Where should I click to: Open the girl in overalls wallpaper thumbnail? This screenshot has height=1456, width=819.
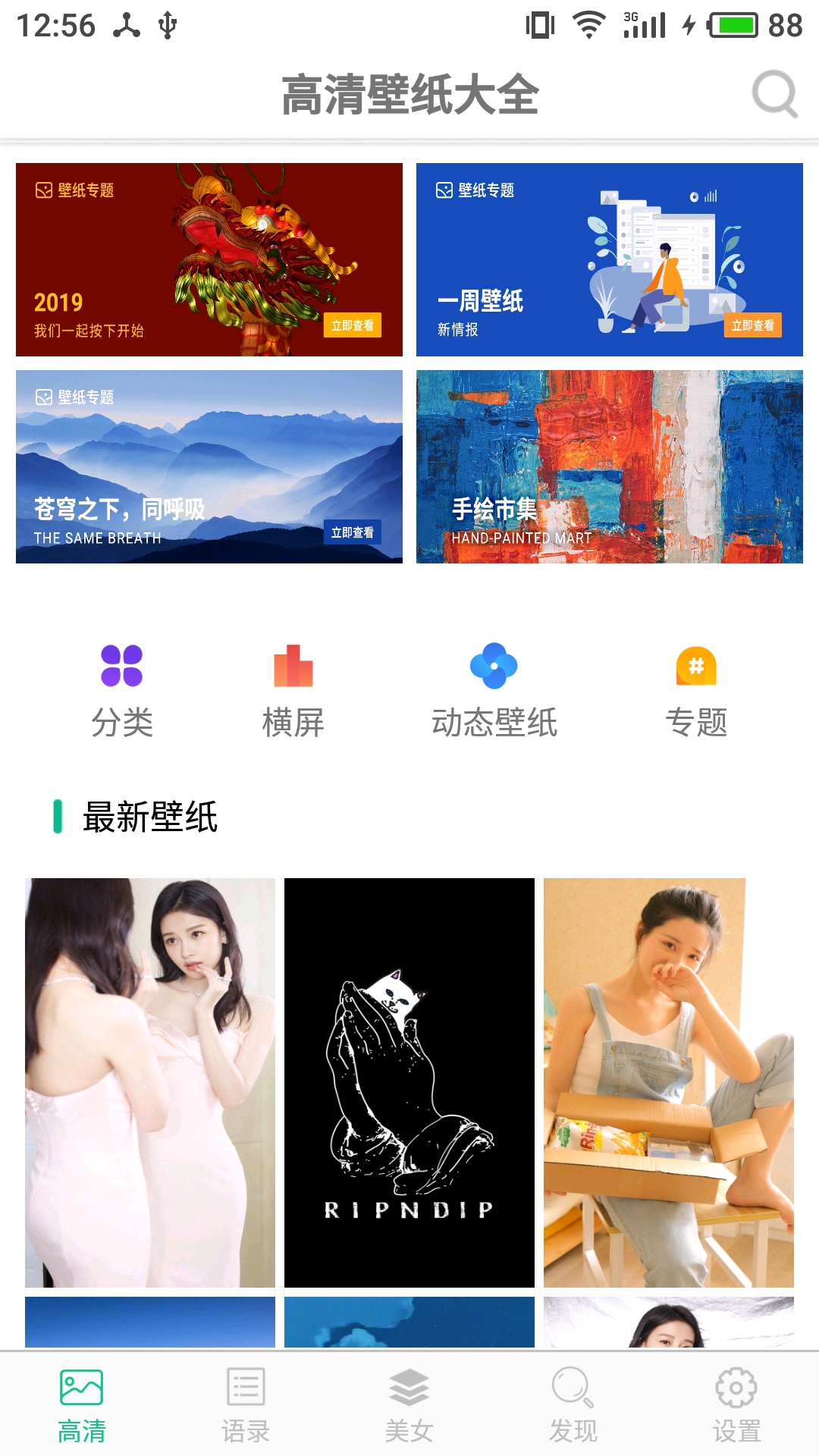[669, 1079]
